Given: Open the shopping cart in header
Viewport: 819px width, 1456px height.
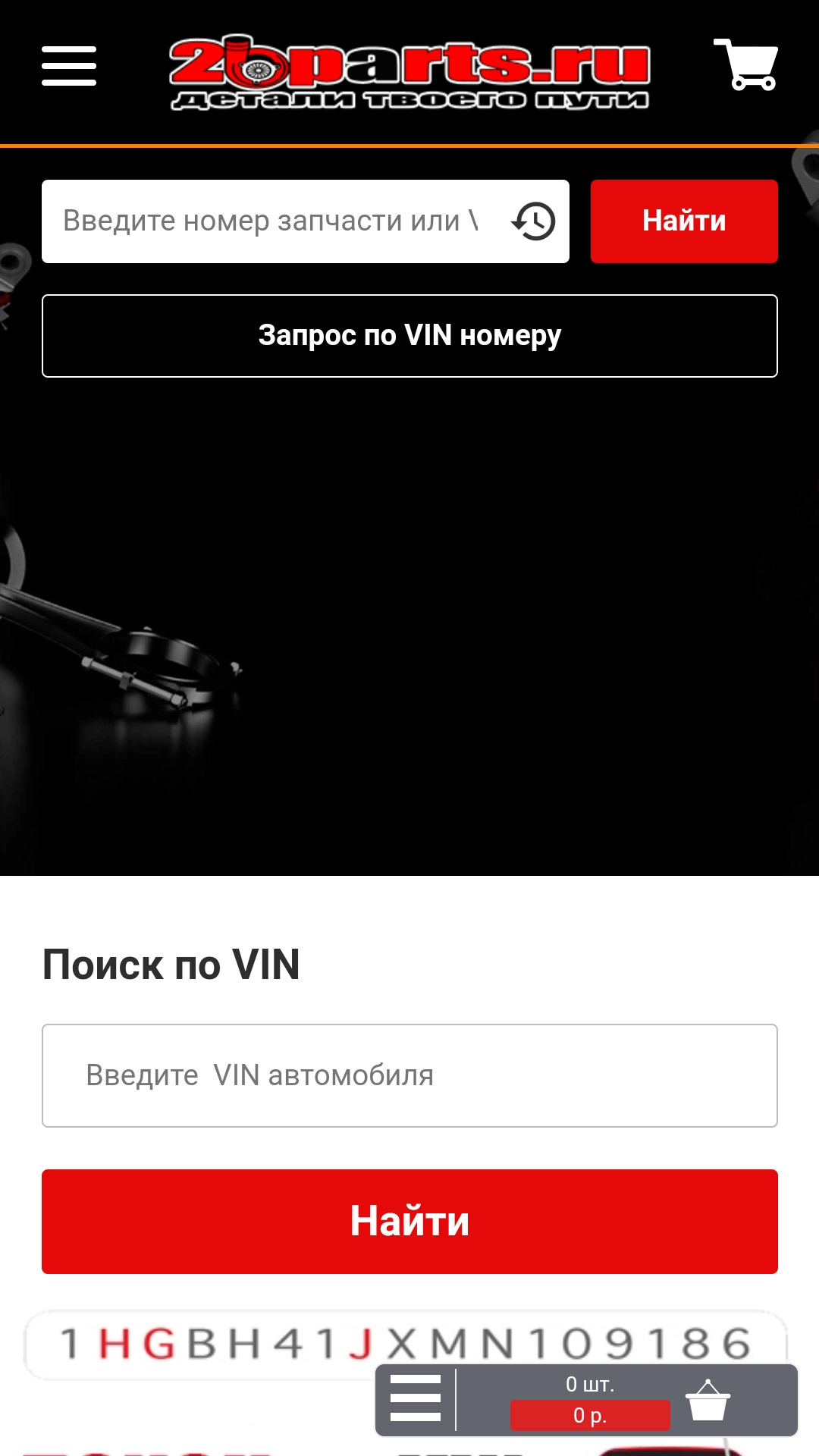Looking at the screenshot, I should (x=746, y=65).
